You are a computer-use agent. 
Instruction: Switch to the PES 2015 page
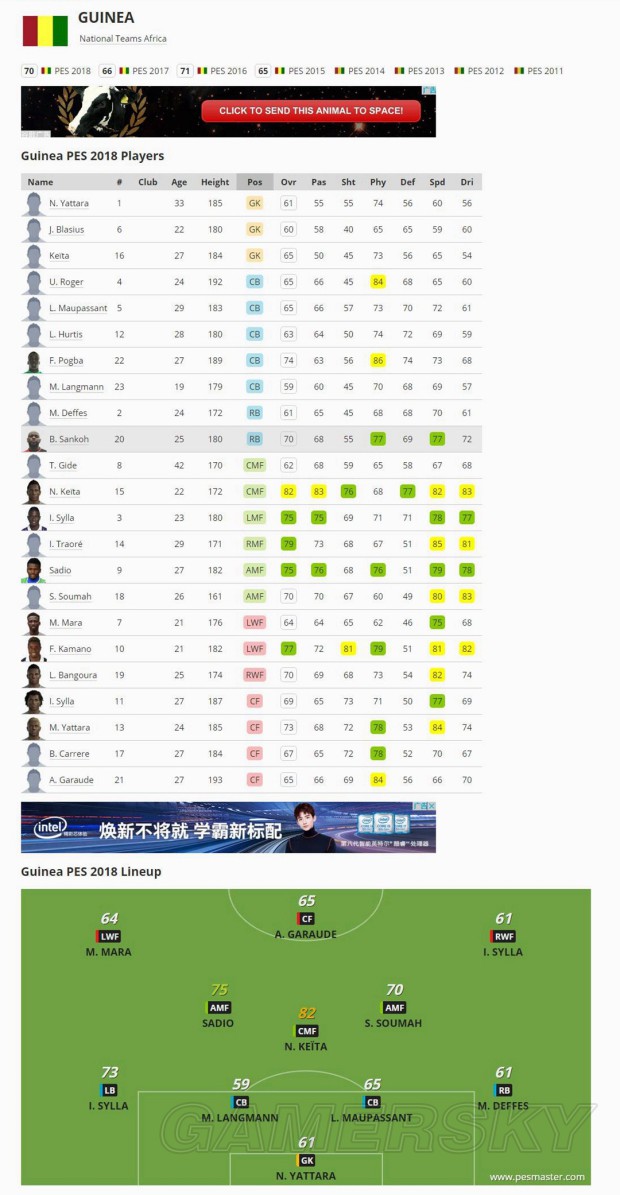click(x=306, y=71)
